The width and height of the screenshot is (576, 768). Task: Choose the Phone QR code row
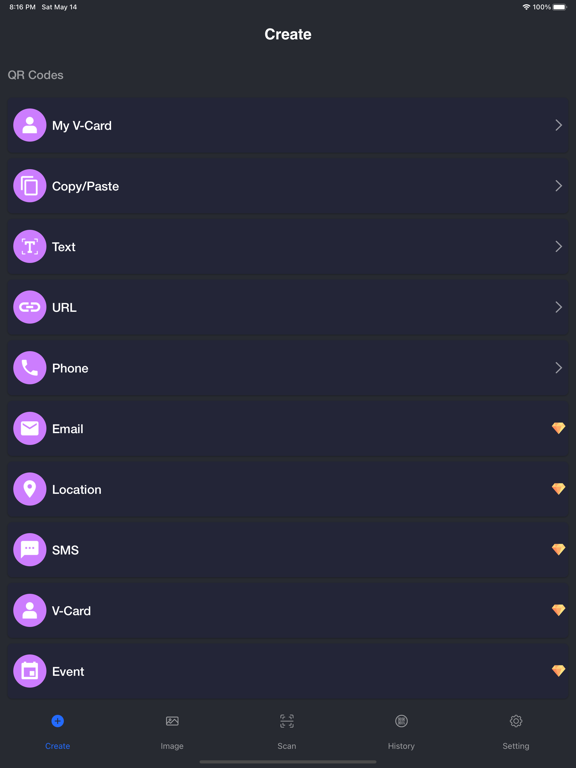point(288,368)
